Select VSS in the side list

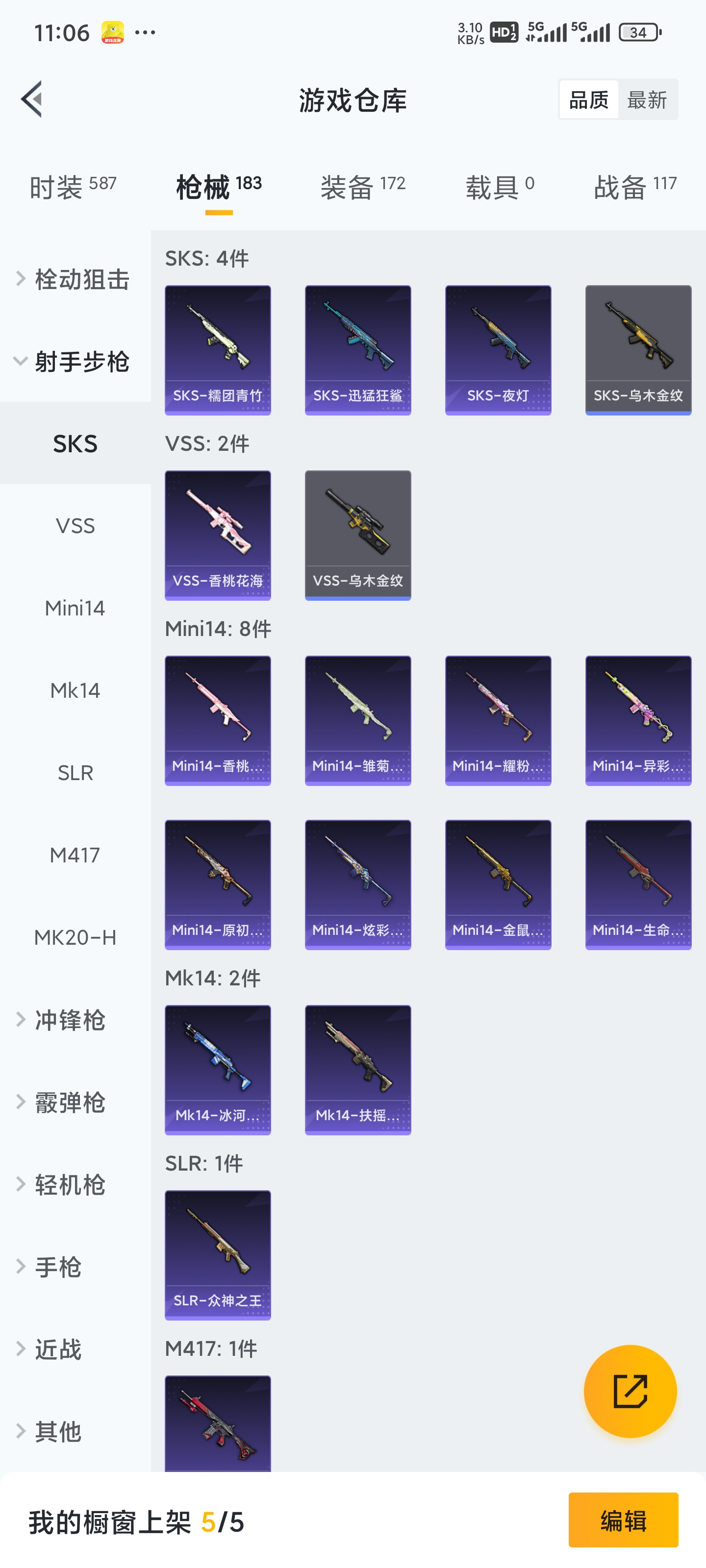click(x=75, y=526)
